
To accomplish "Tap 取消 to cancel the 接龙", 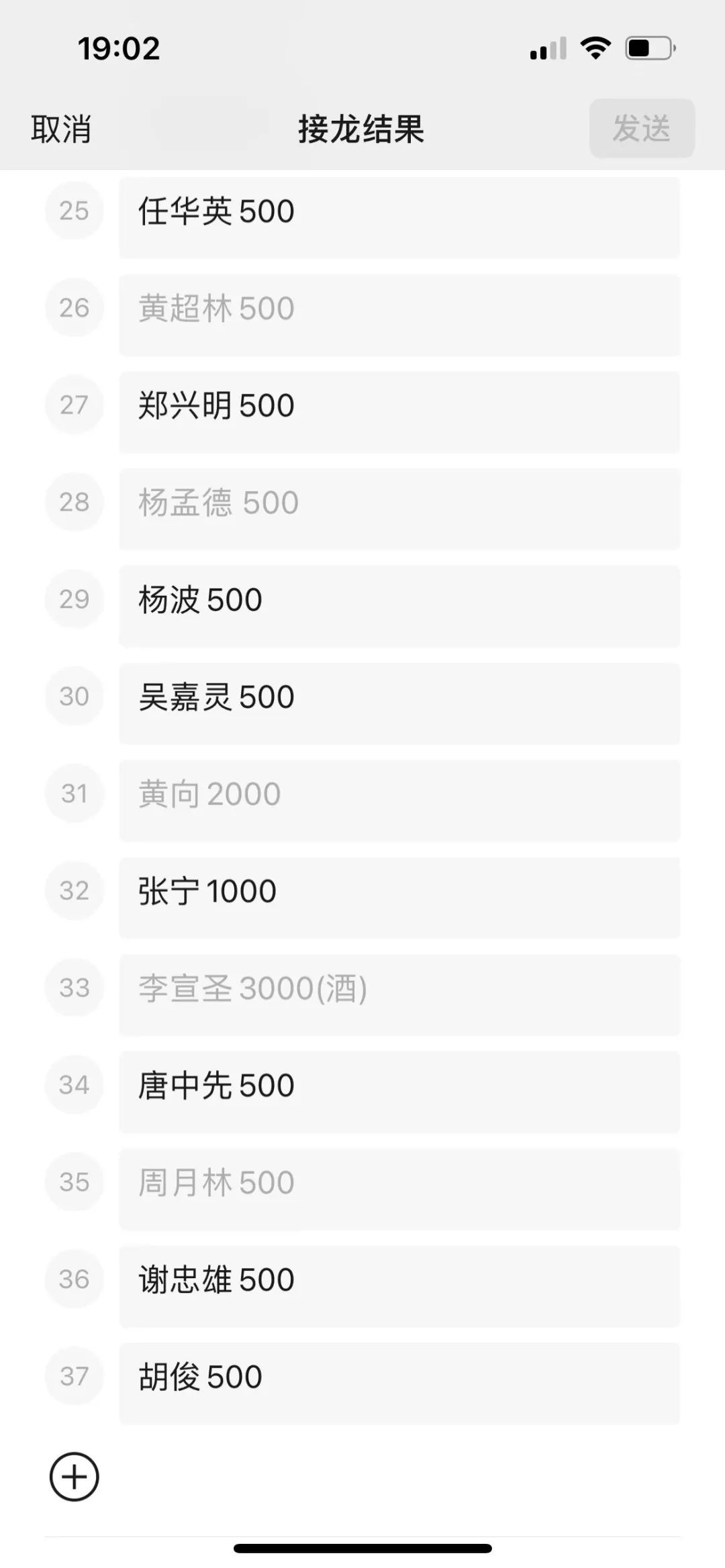I will (x=60, y=129).
